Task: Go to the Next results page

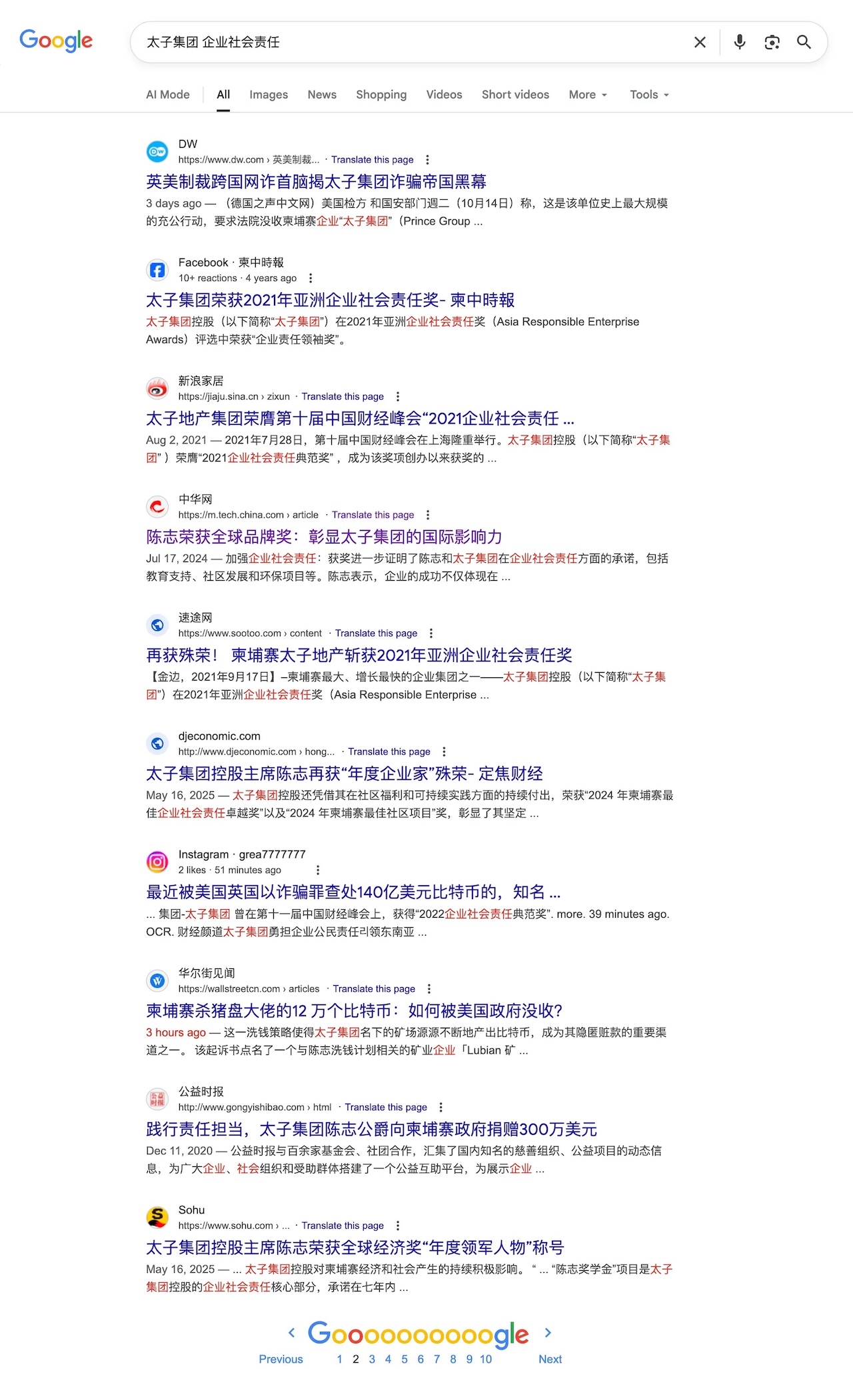Action: pyautogui.click(x=550, y=1359)
